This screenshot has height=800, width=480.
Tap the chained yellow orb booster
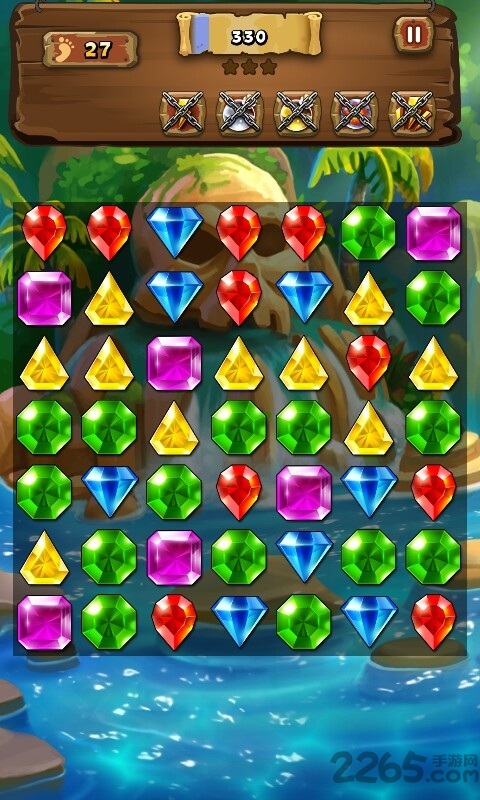297,113
